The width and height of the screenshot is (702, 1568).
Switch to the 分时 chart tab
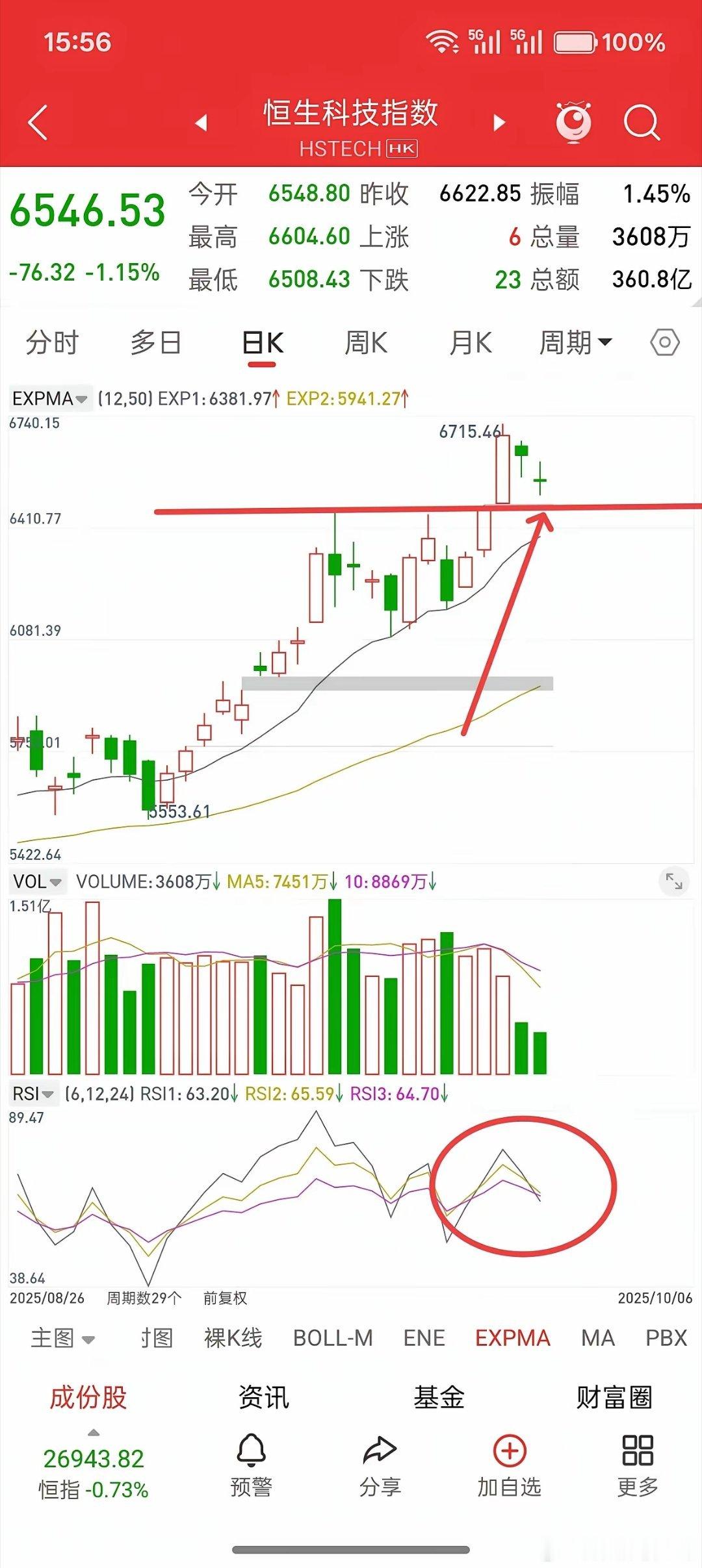(52, 342)
